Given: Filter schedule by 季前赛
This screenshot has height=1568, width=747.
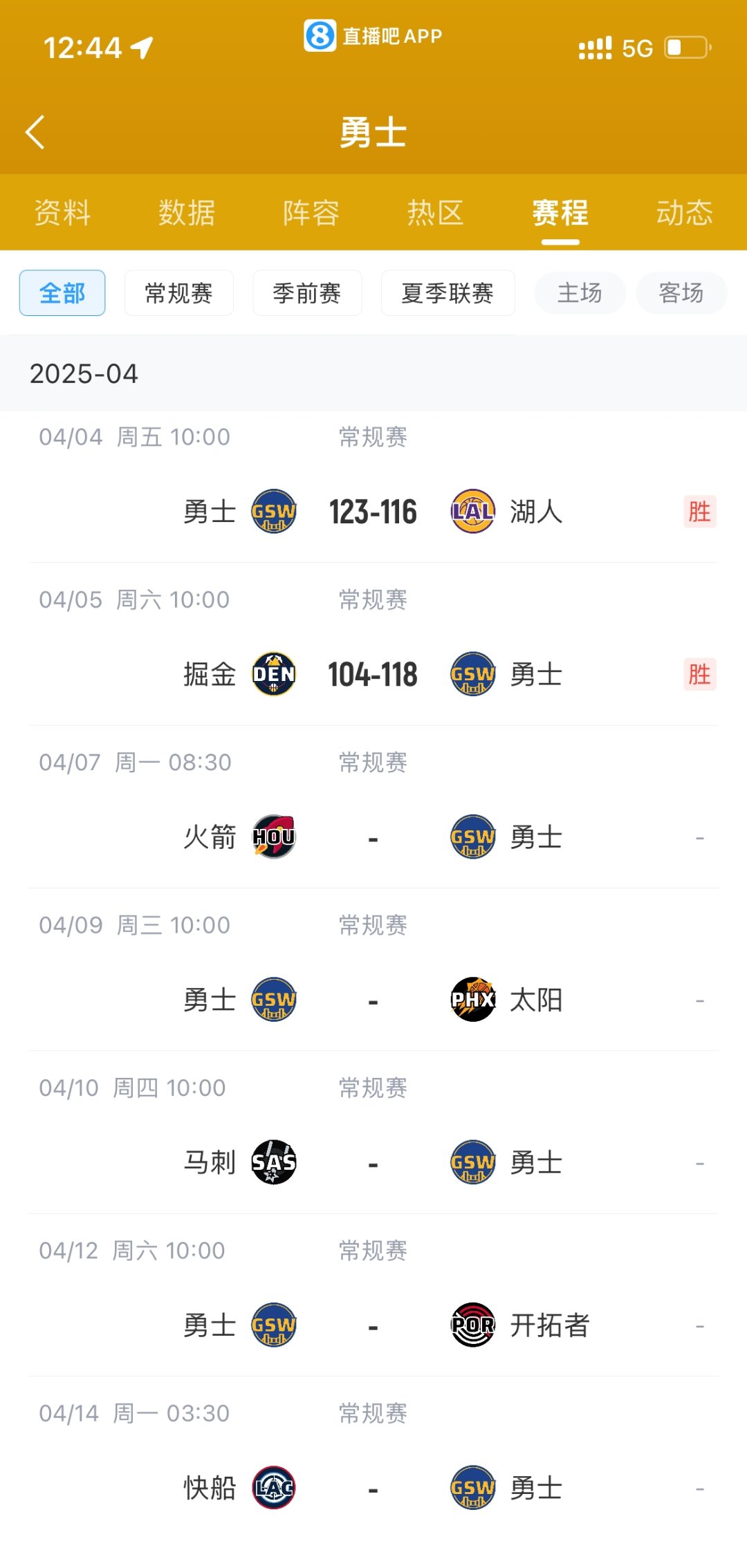Looking at the screenshot, I should 307,293.
